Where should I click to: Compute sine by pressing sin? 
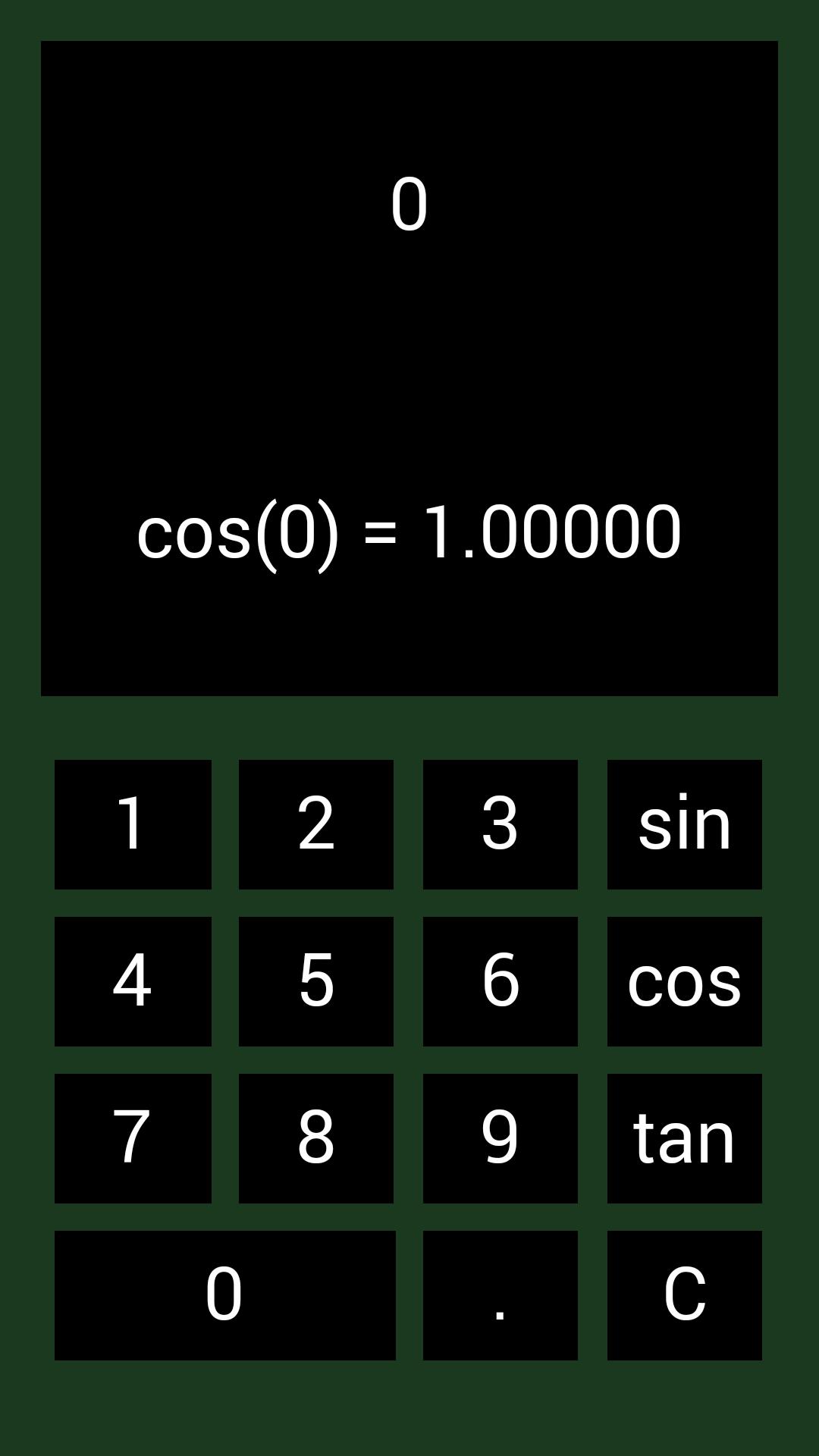point(683,824)
